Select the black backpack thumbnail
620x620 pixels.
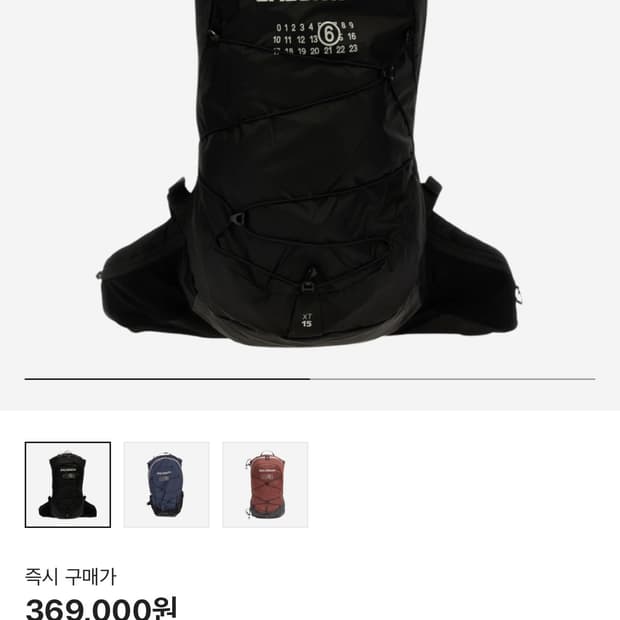(68, 484)
